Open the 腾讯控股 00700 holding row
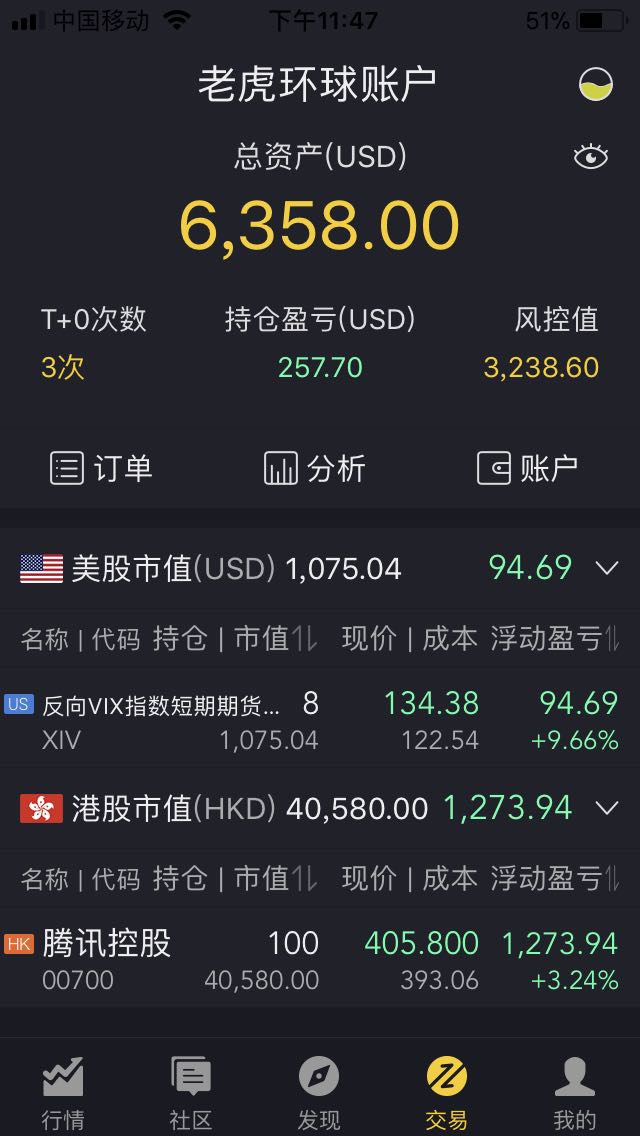Screen dimensions: 640x1136 click(320, 961)
